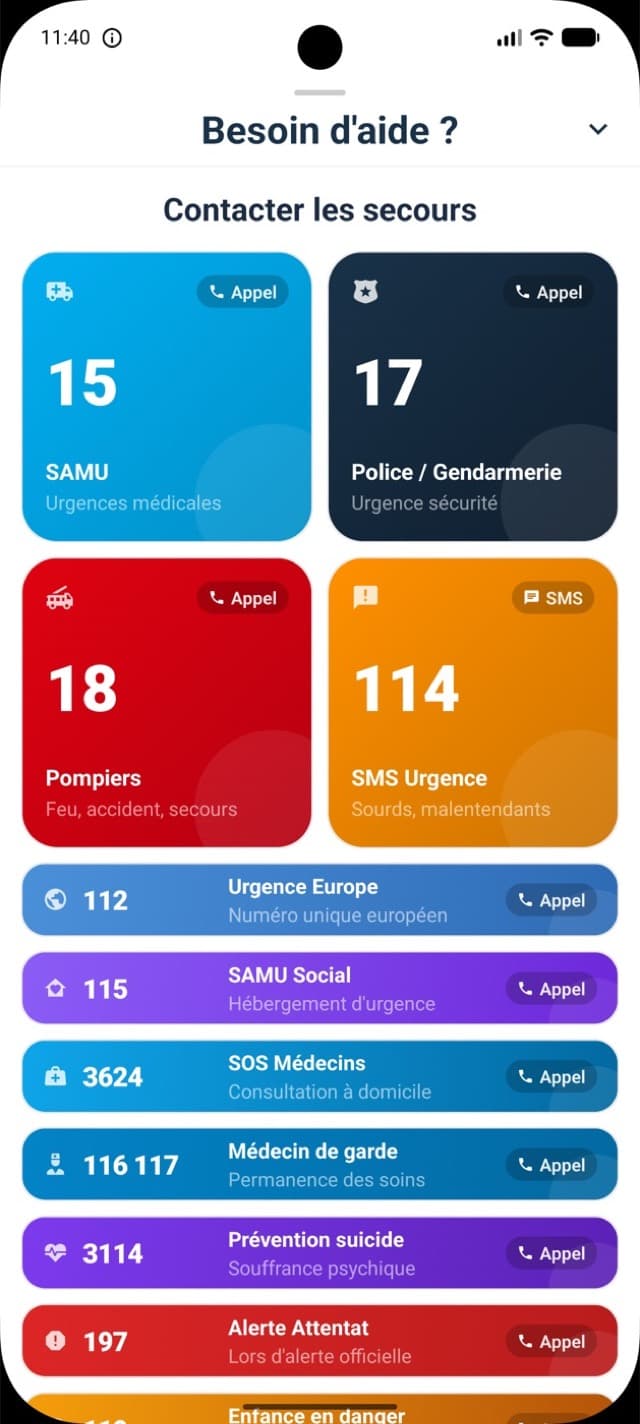Open the Police / Gendarmerie 17 card
Screen dimensions: 640x1424
(x=473, y=396)
